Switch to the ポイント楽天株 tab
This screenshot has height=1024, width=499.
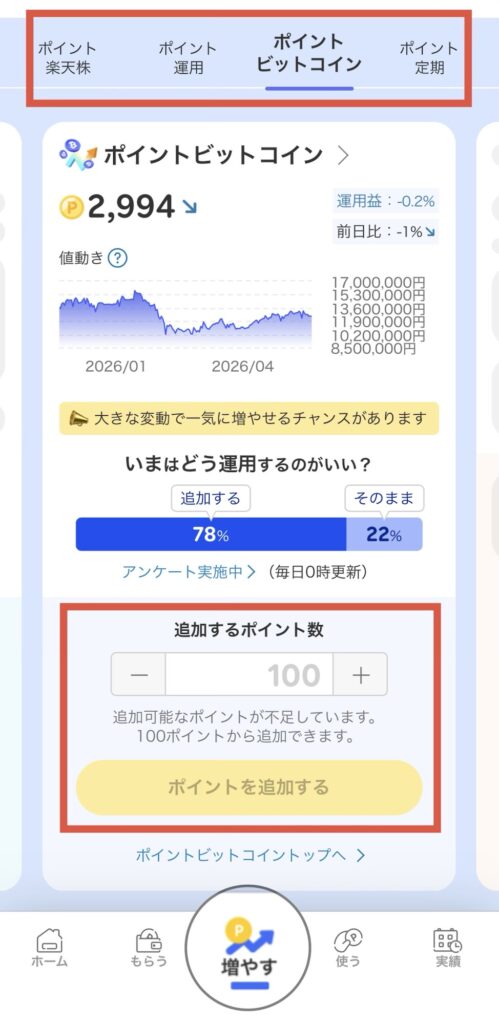67,57
